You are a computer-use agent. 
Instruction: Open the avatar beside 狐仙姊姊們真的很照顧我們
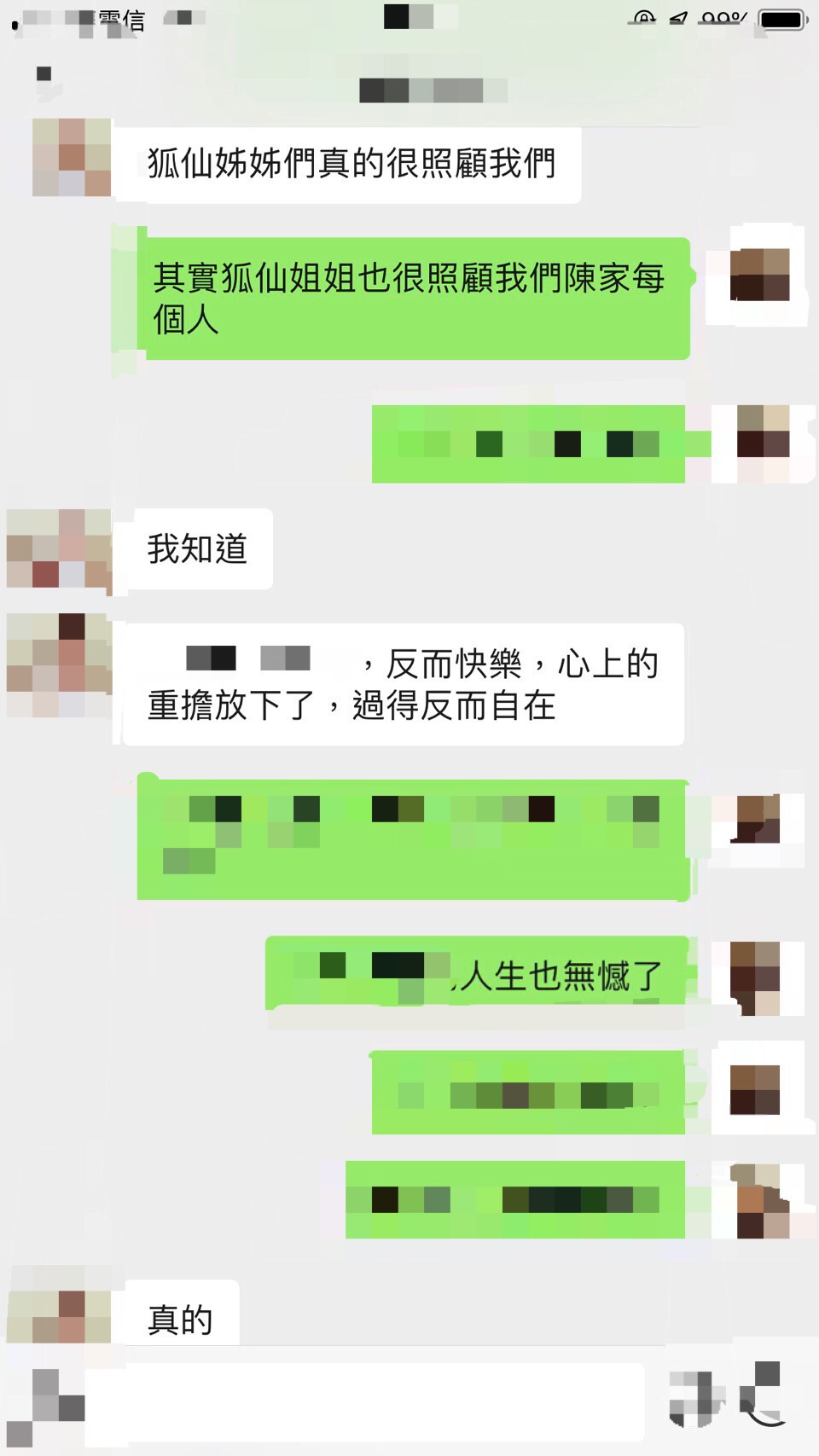(72, 158)
